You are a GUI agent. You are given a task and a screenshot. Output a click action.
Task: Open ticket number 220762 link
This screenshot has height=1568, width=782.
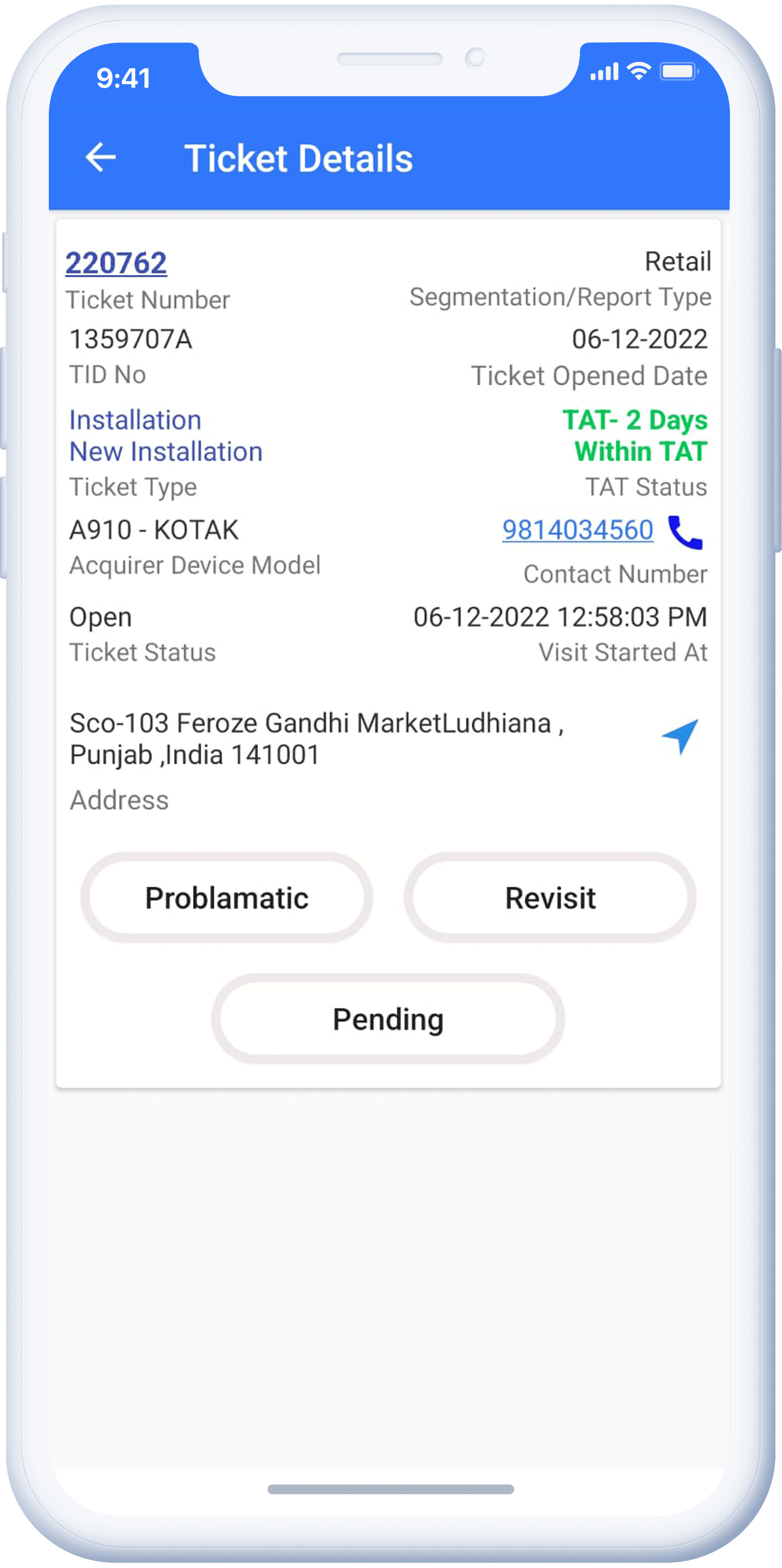click(116, 264)
